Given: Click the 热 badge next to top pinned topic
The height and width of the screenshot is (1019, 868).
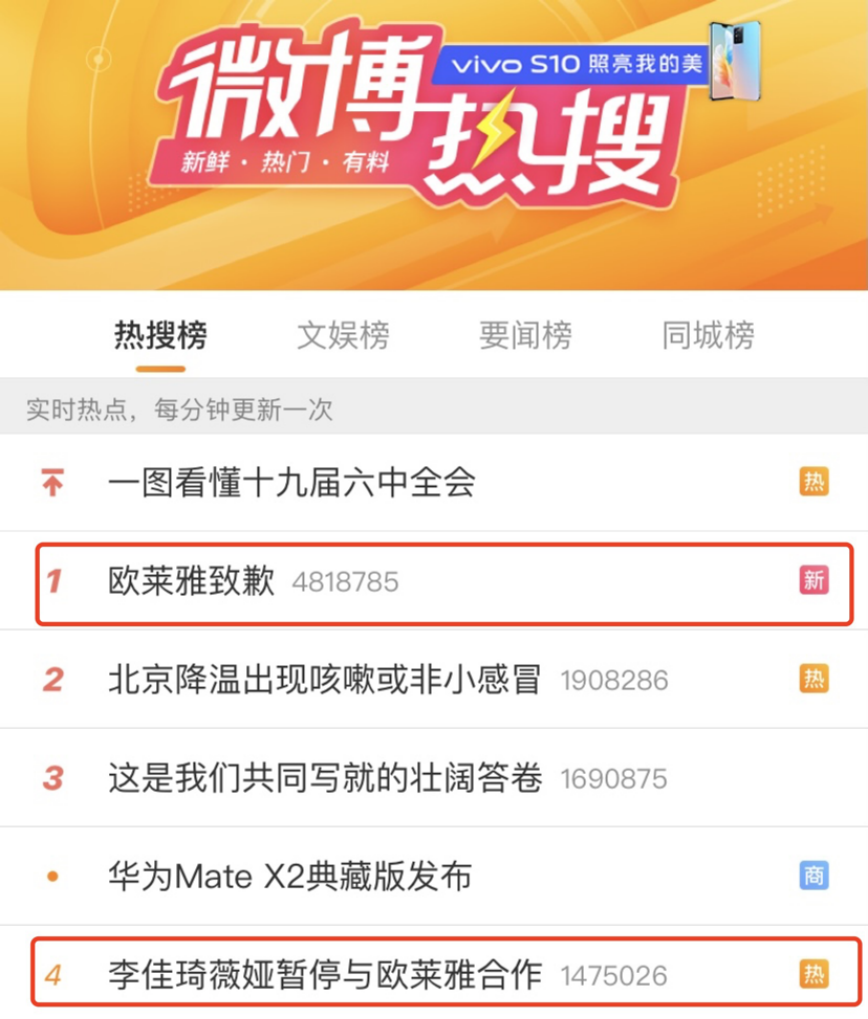Looking at the screenshot, I should [815, 482].
